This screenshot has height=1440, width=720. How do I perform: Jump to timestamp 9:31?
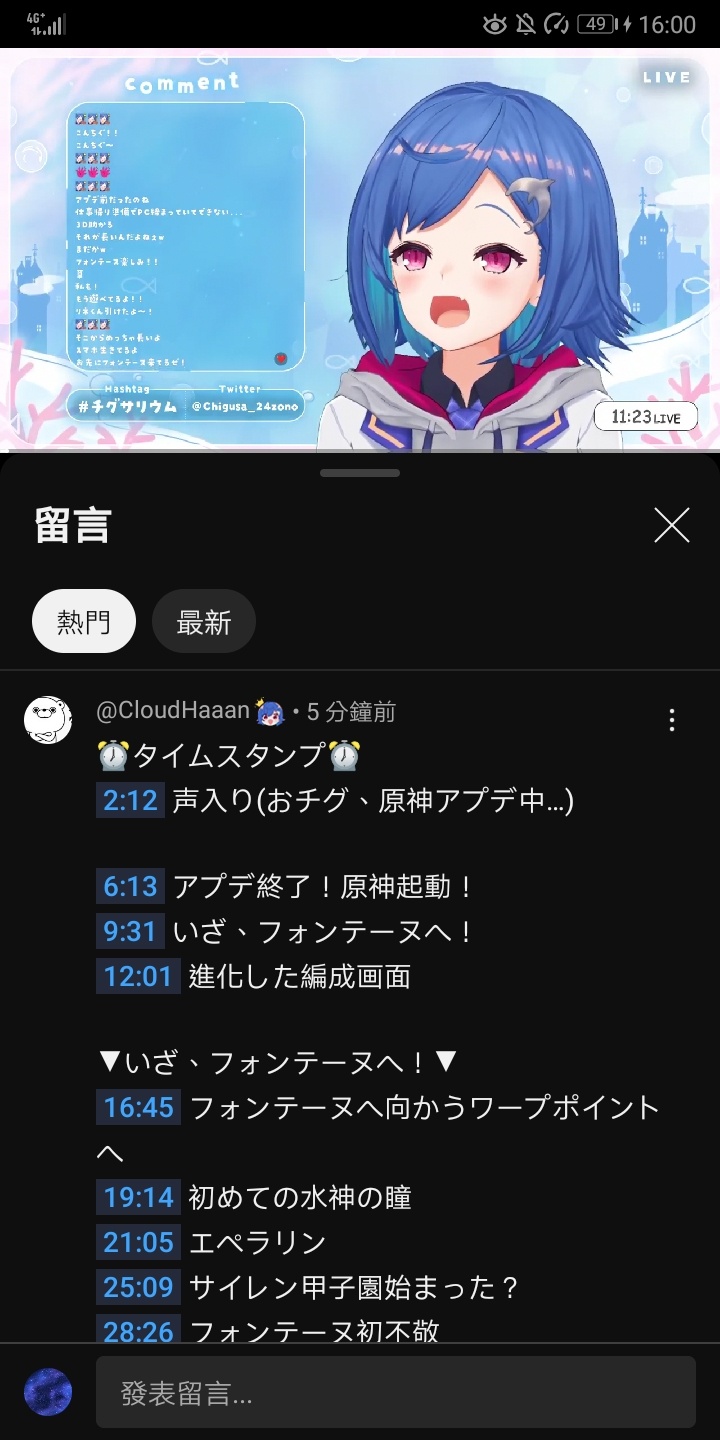coord(130,932)
